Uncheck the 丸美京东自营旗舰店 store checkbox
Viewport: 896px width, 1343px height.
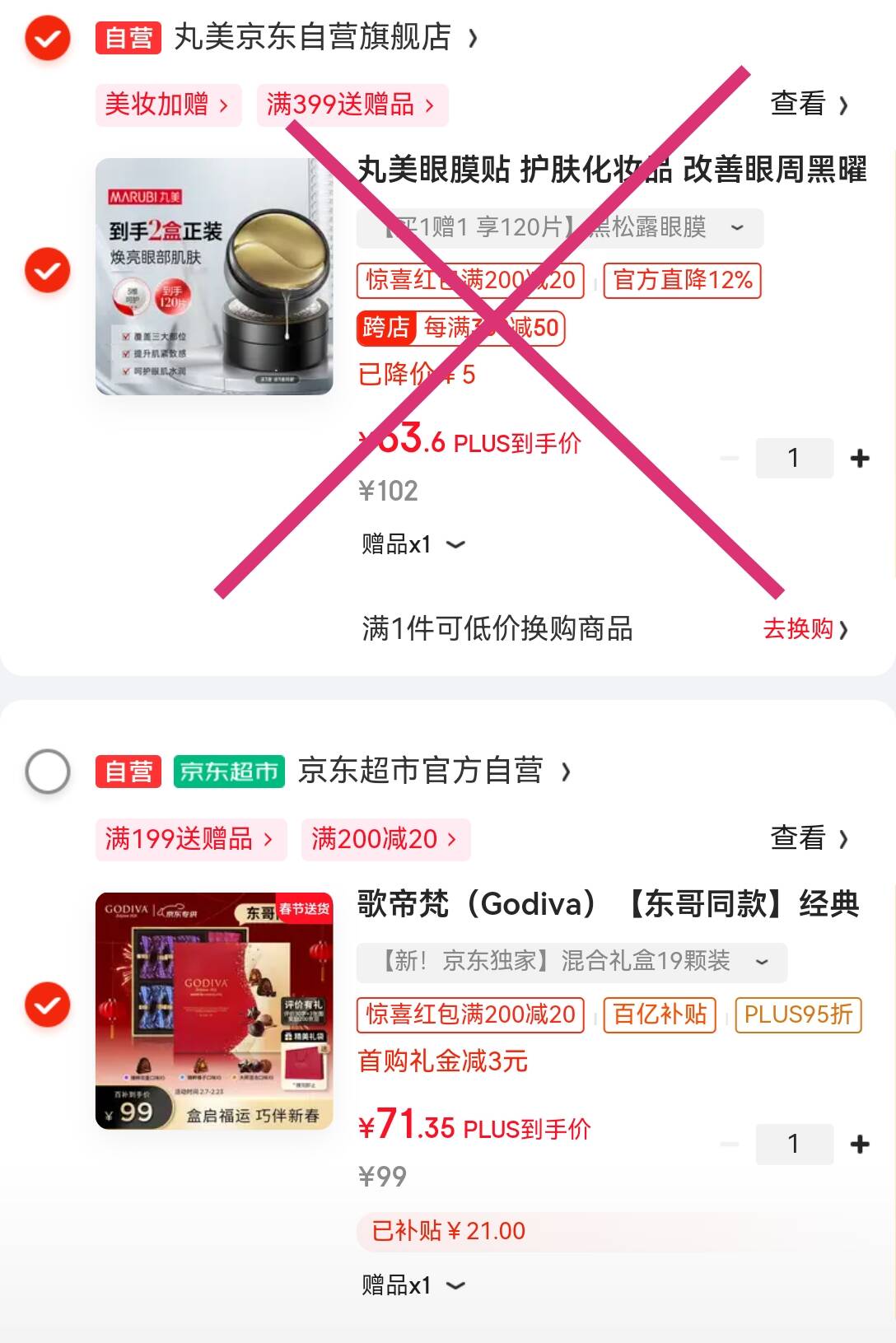48,38
